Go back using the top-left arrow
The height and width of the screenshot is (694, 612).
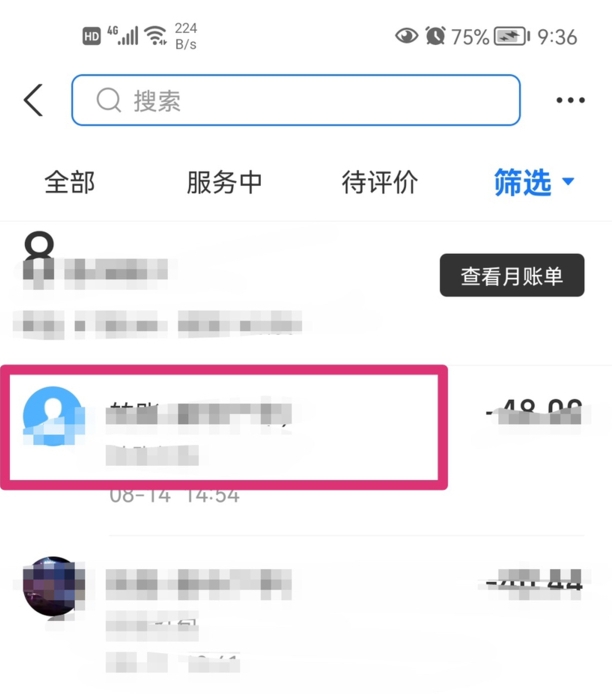pos(34,100)
